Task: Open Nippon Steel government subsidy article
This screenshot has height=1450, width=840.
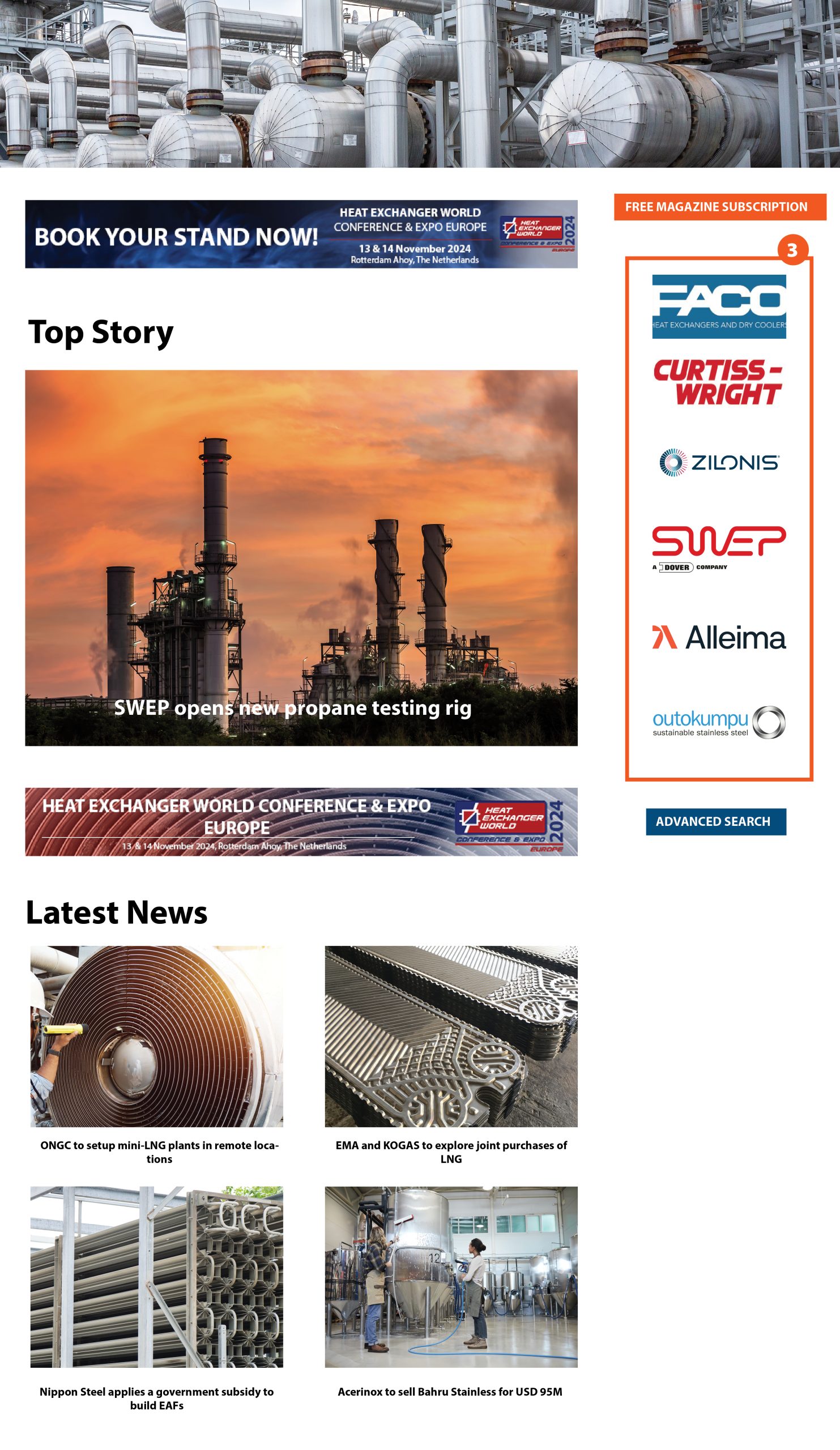Action: point(156,1398)
